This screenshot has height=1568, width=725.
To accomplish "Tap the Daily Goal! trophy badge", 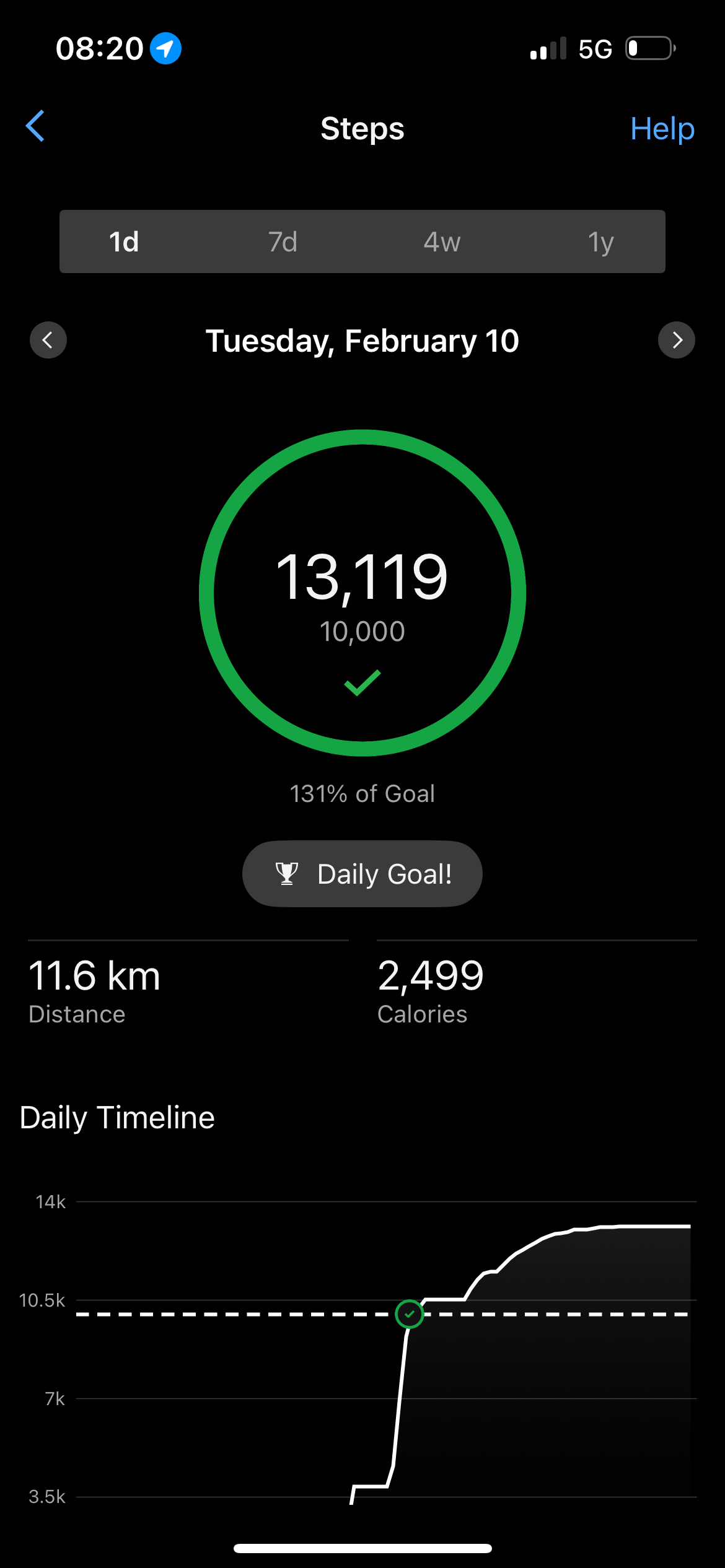I will click(362, 874).
